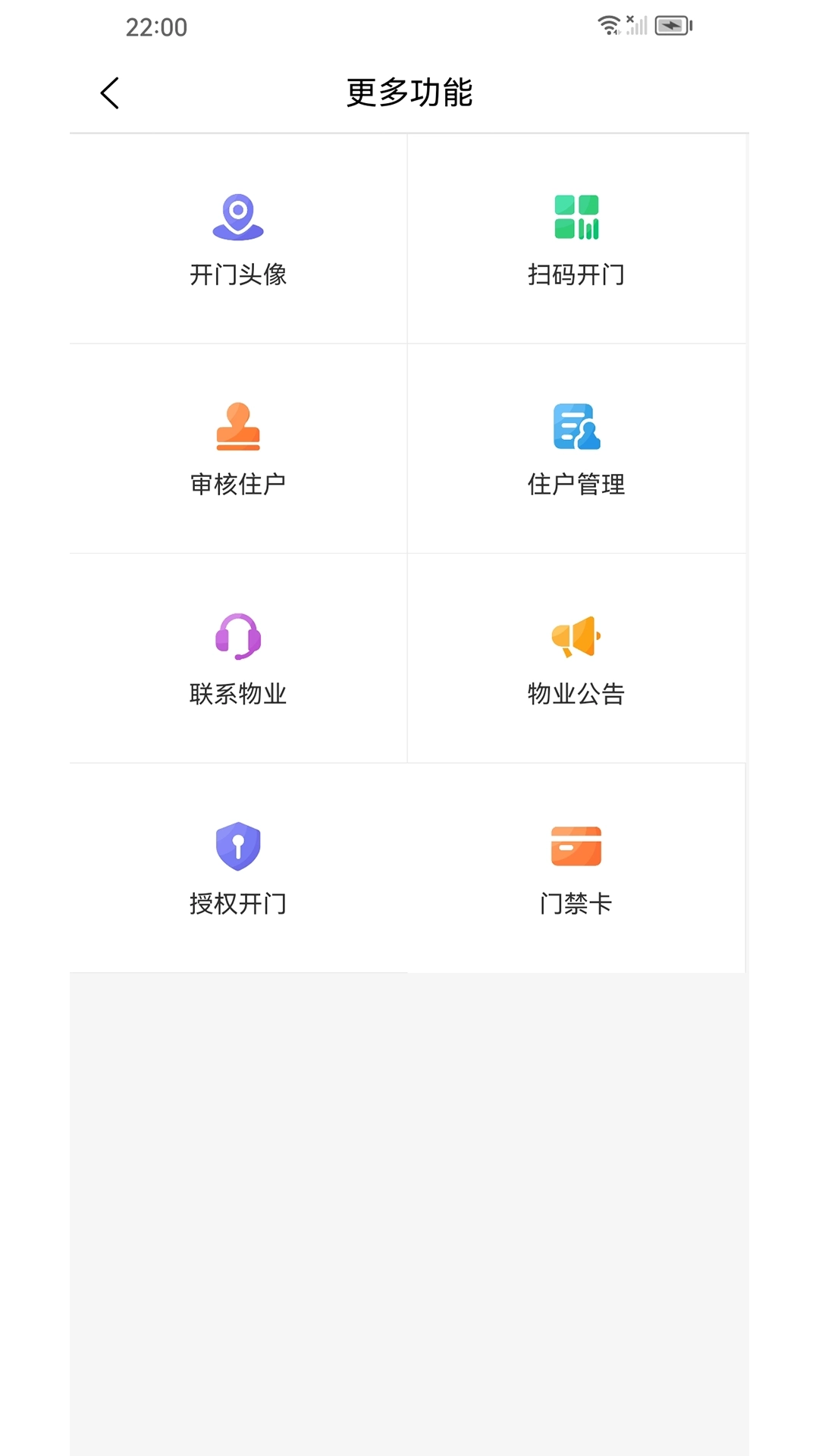Tap the 扫码开门 scan-to-open icon
This screenshot has height=1456, width=819.
click(576, 217)
